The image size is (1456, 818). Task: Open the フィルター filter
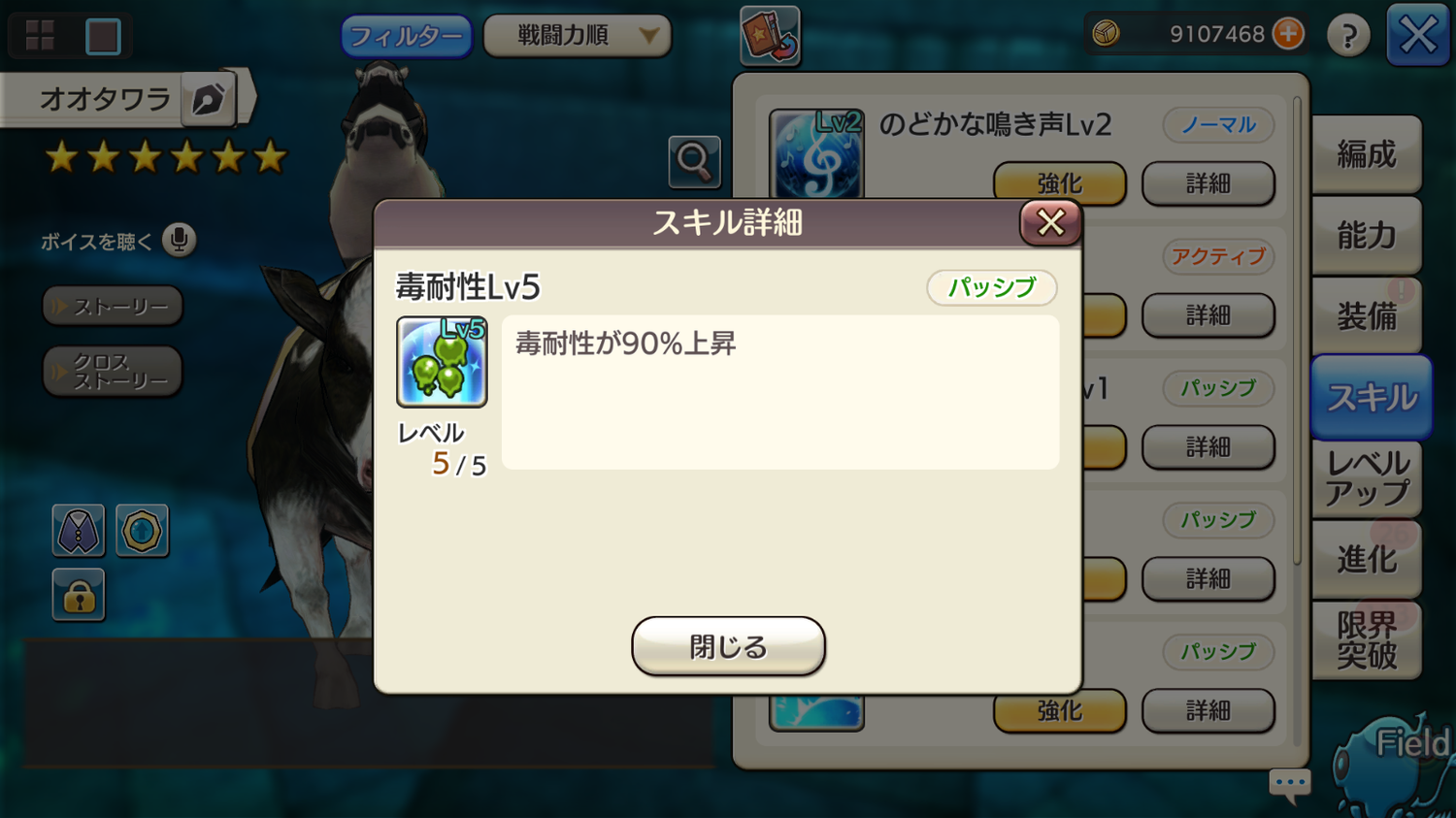click(406, 37)
